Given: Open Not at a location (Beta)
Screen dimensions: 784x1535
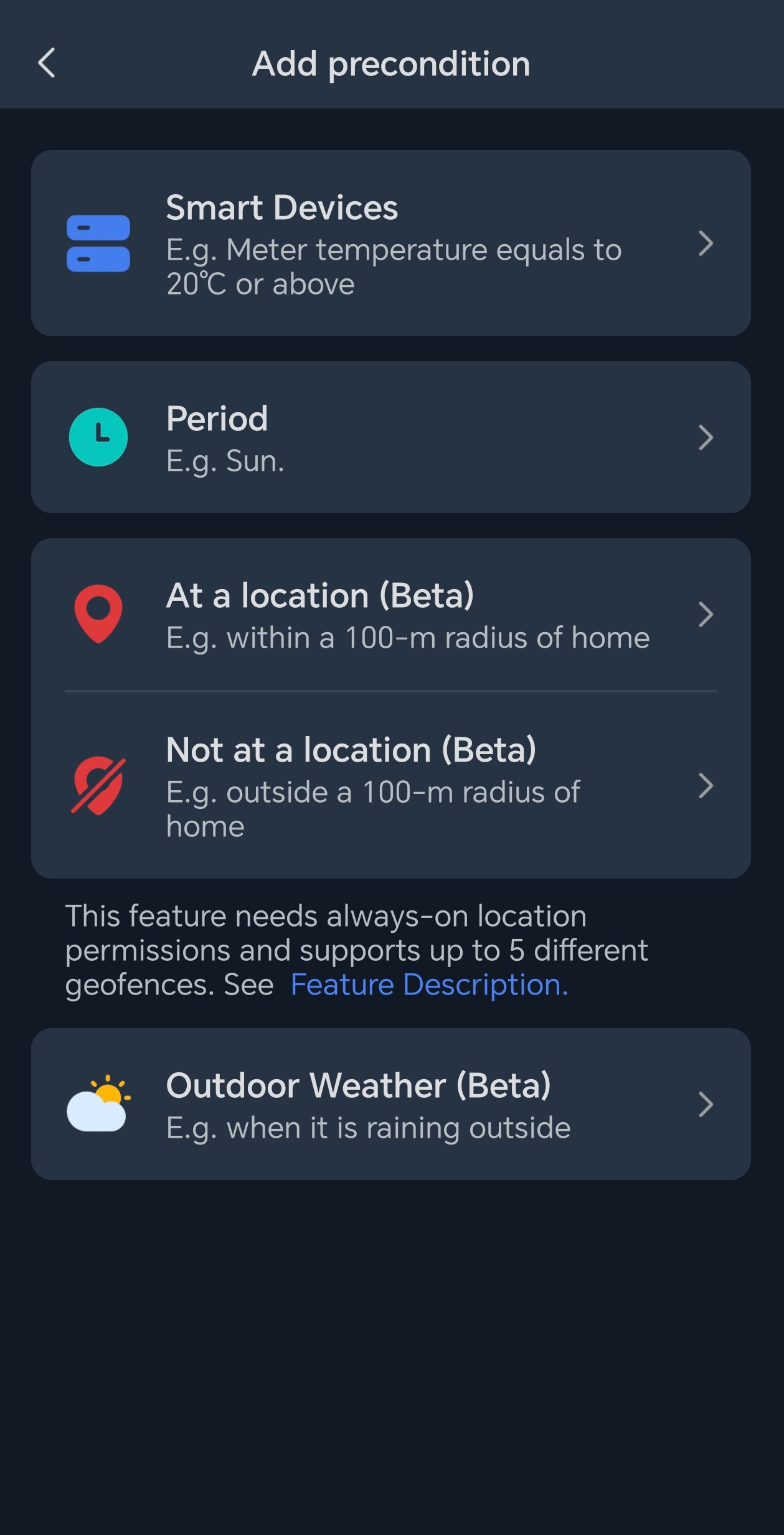Looking at the screenshot, I should 390,785.
